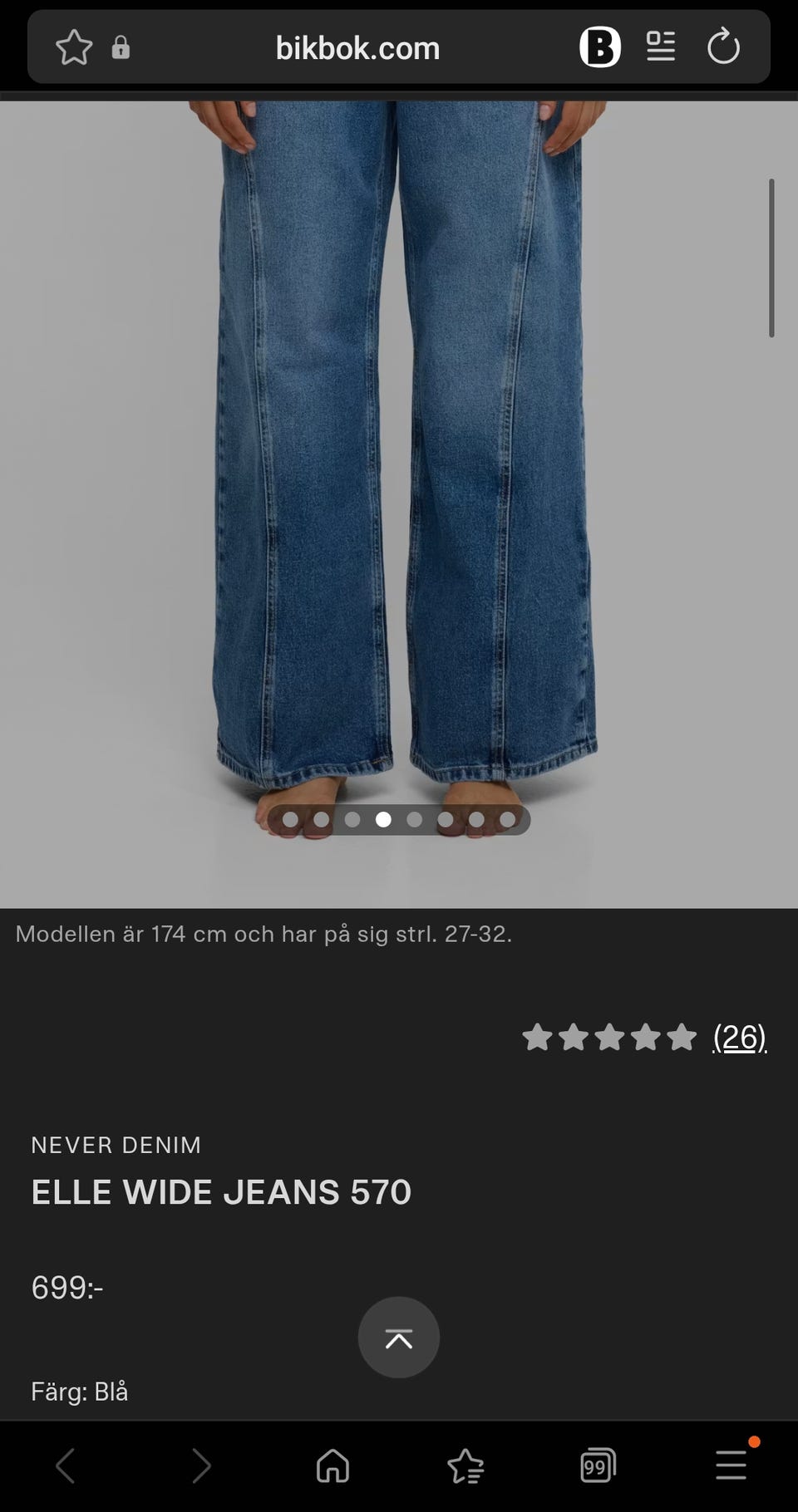Open the bookmarks list
The height and width of the screenshot is (1512, 798).
465,1465
